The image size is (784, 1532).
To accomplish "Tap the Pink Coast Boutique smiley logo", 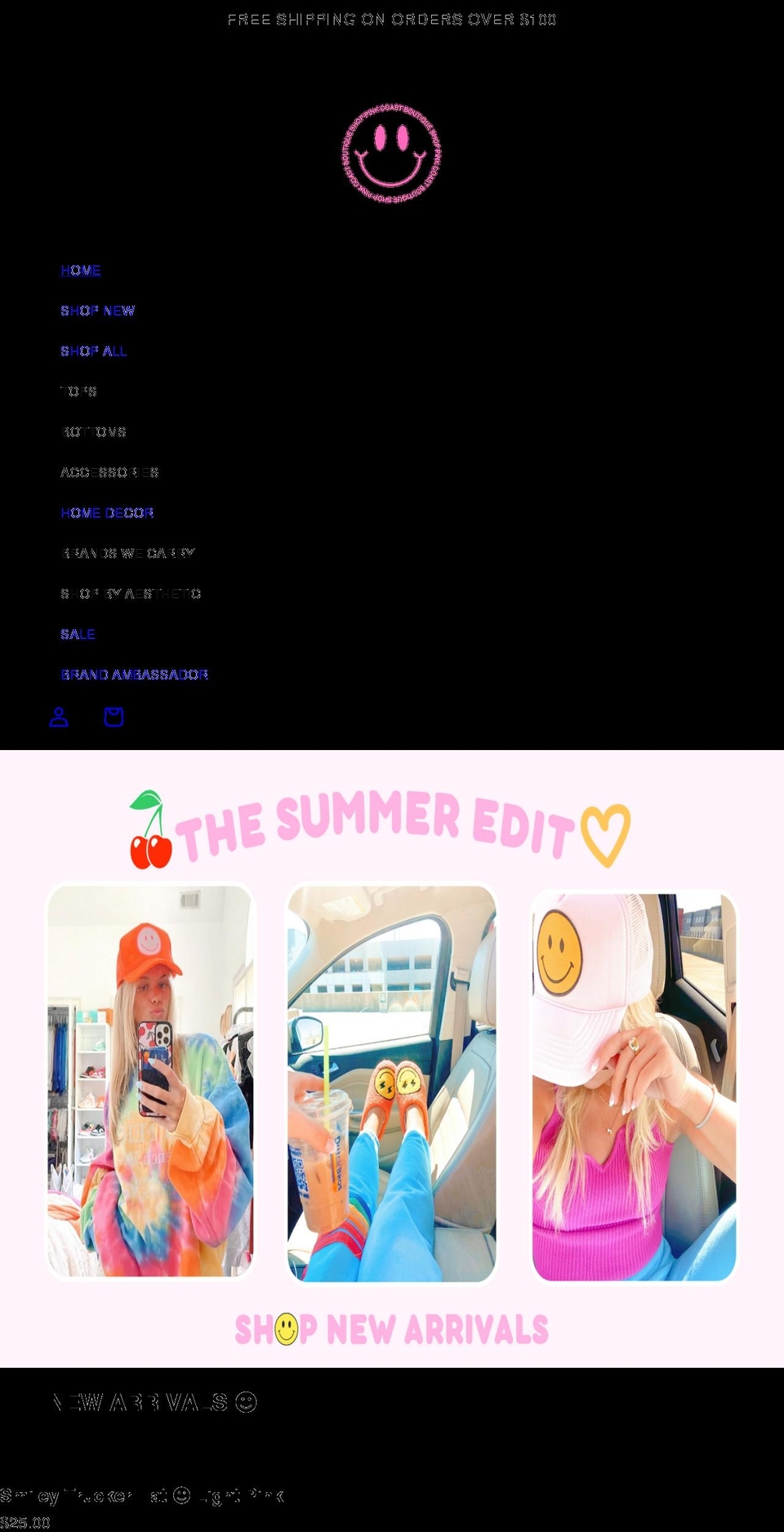I will [392, 154].
